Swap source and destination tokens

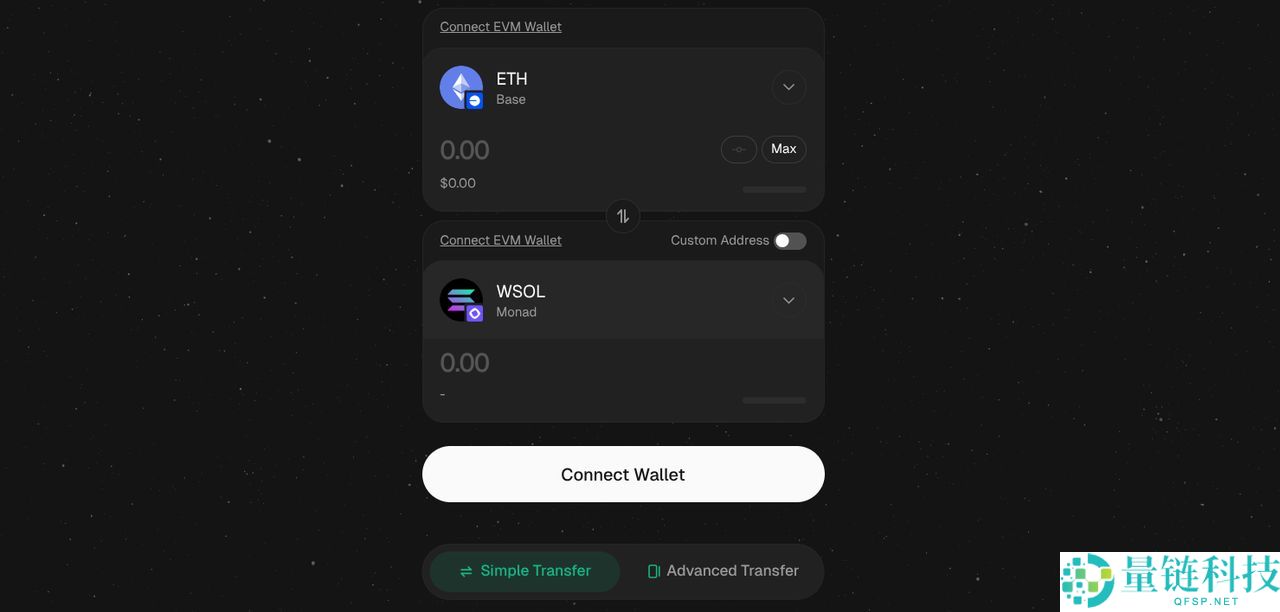pos(623,216)
